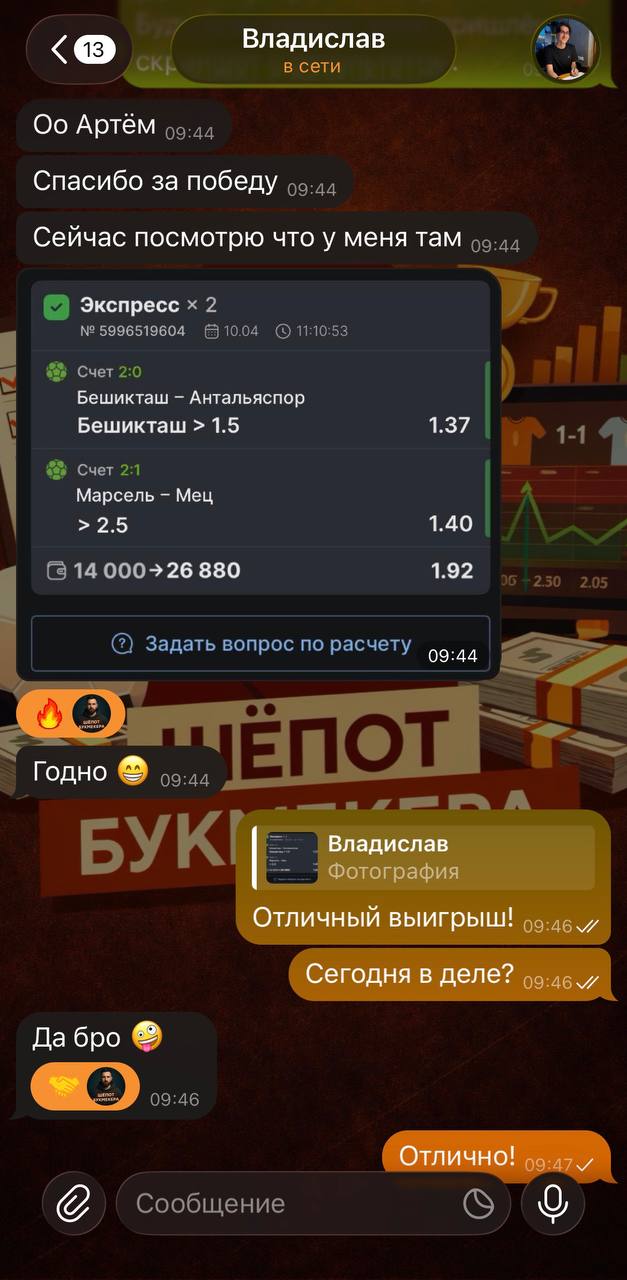Screen dimensions: 627x1280
Task: Open the sticker panel in message field
Action: (x=479, y=1204)
